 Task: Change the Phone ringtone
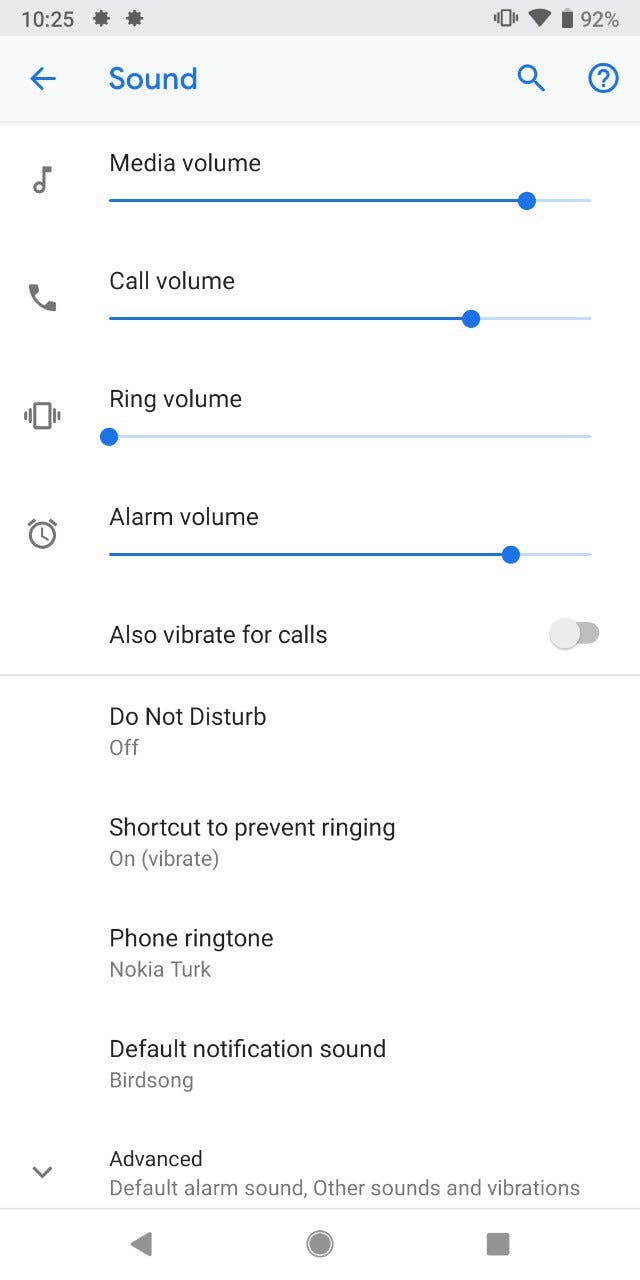[320, 953]
